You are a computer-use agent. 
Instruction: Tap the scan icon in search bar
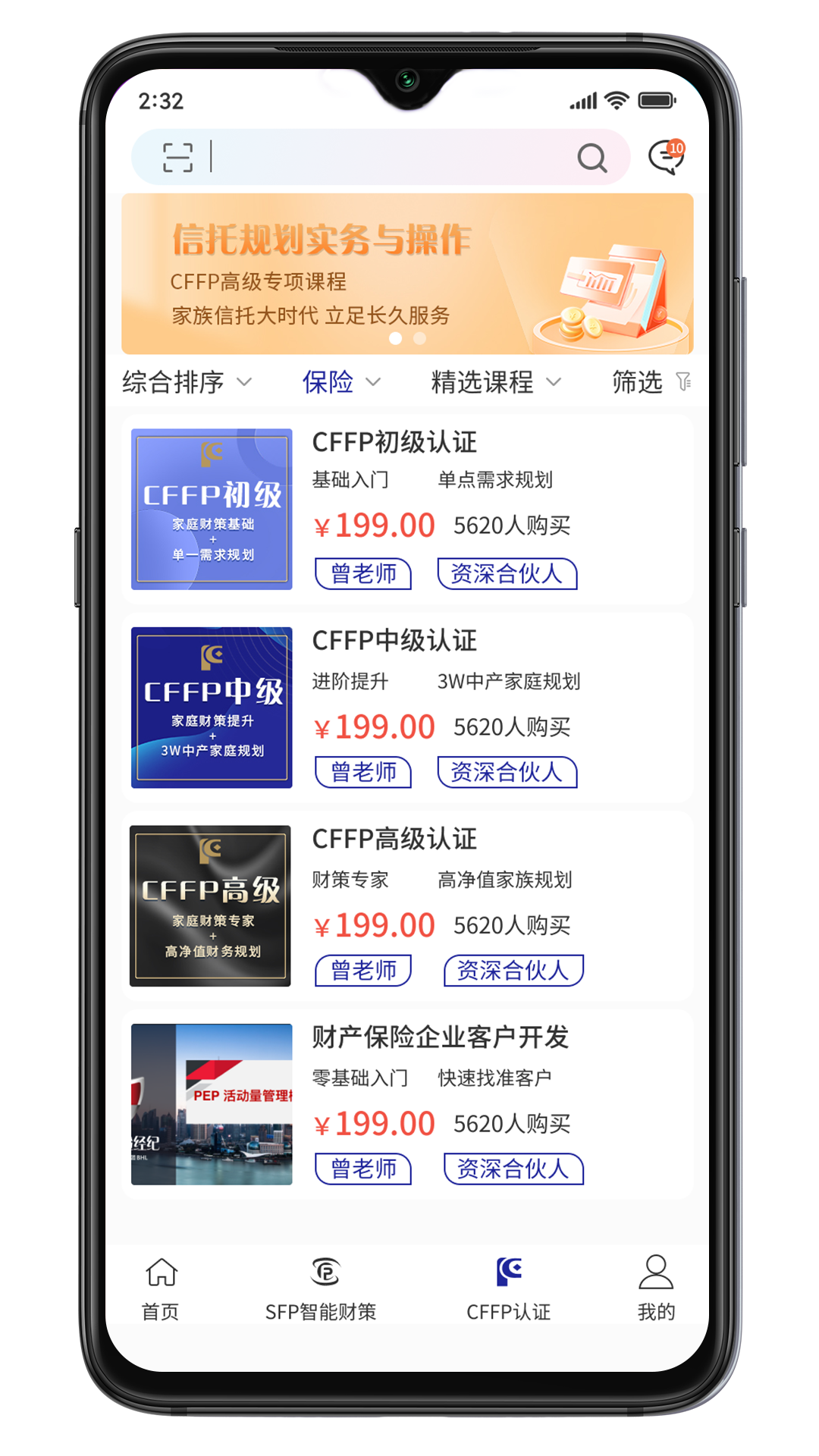(x=178, y=158)
